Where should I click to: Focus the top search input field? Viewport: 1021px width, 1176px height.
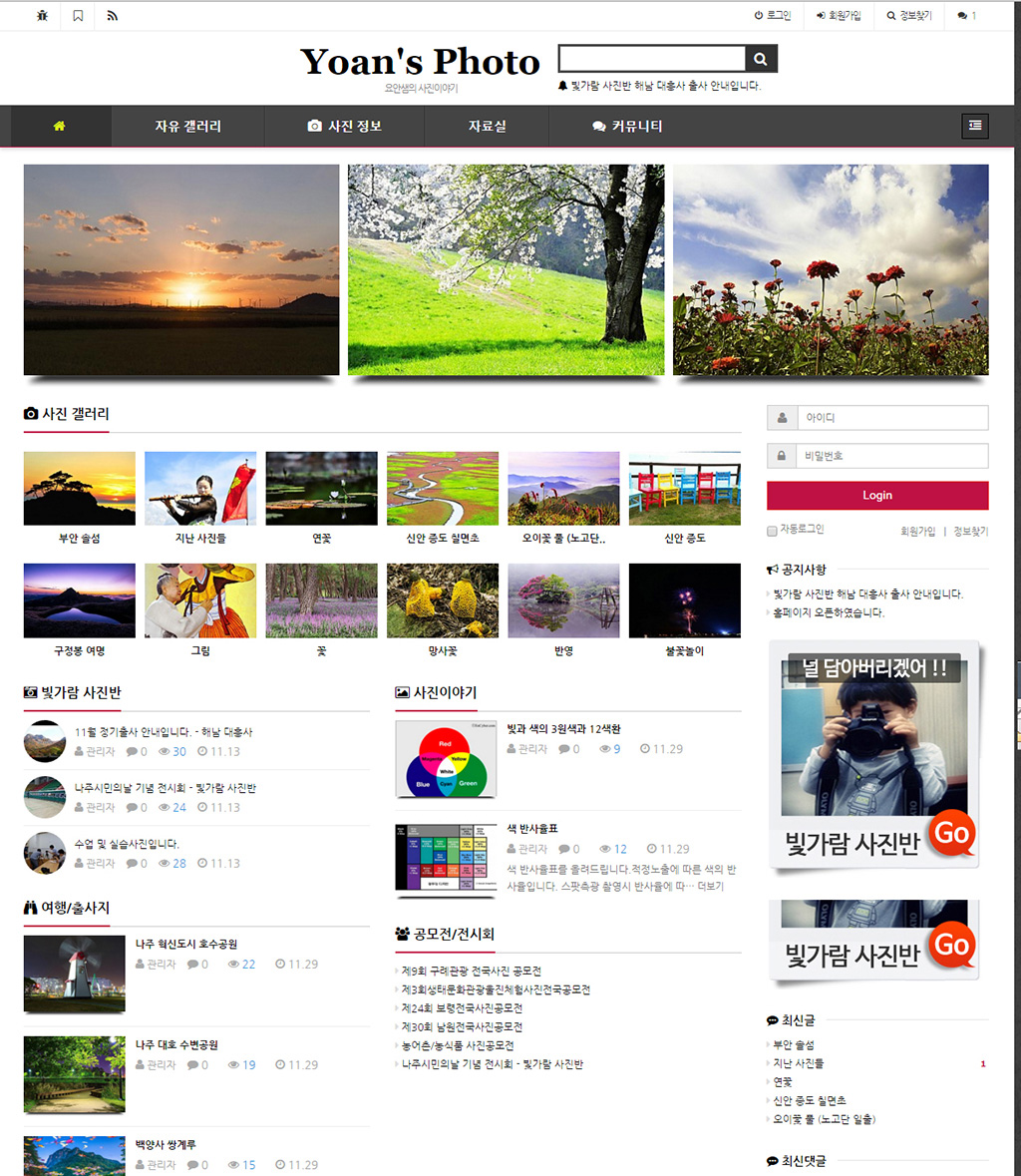pos(652,59)
